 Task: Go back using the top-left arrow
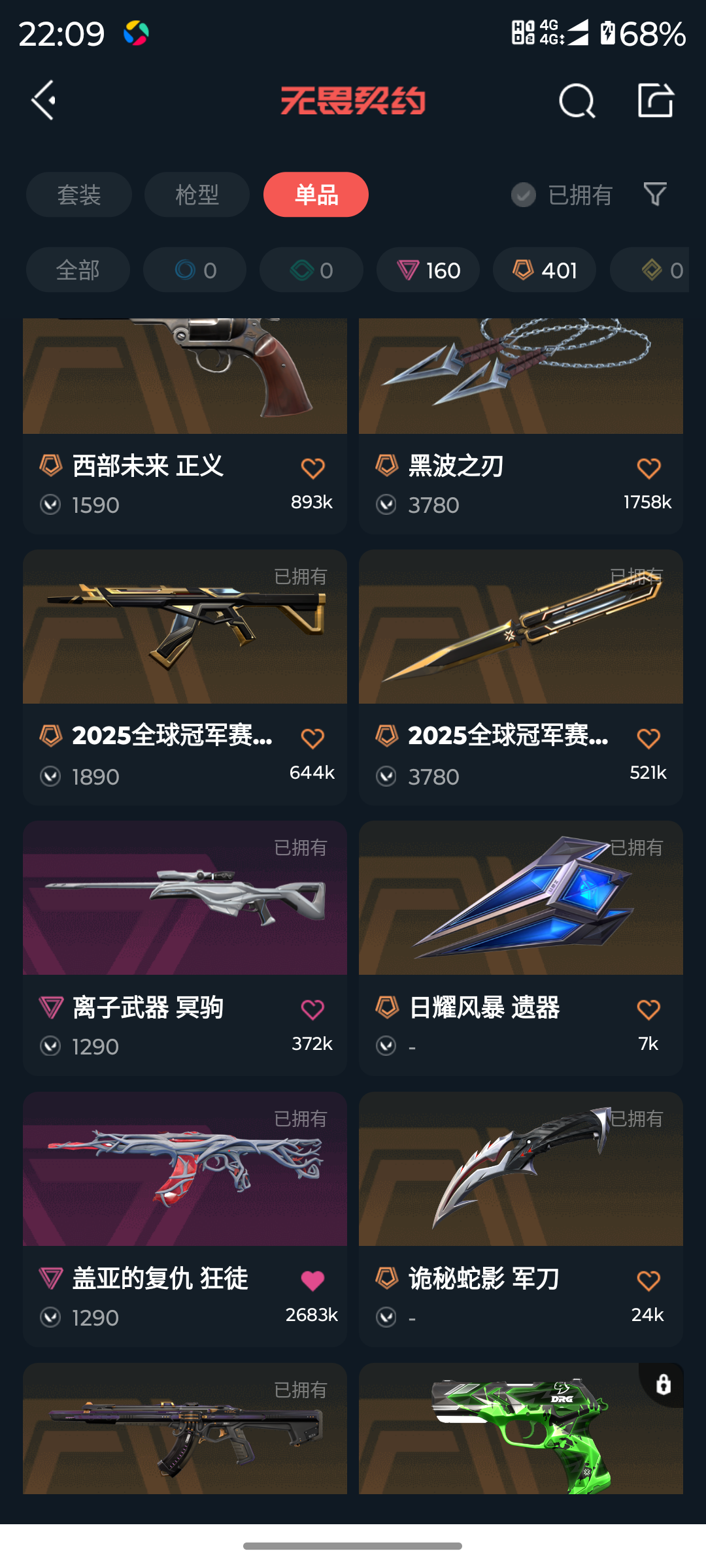click(x=44, y=101)
